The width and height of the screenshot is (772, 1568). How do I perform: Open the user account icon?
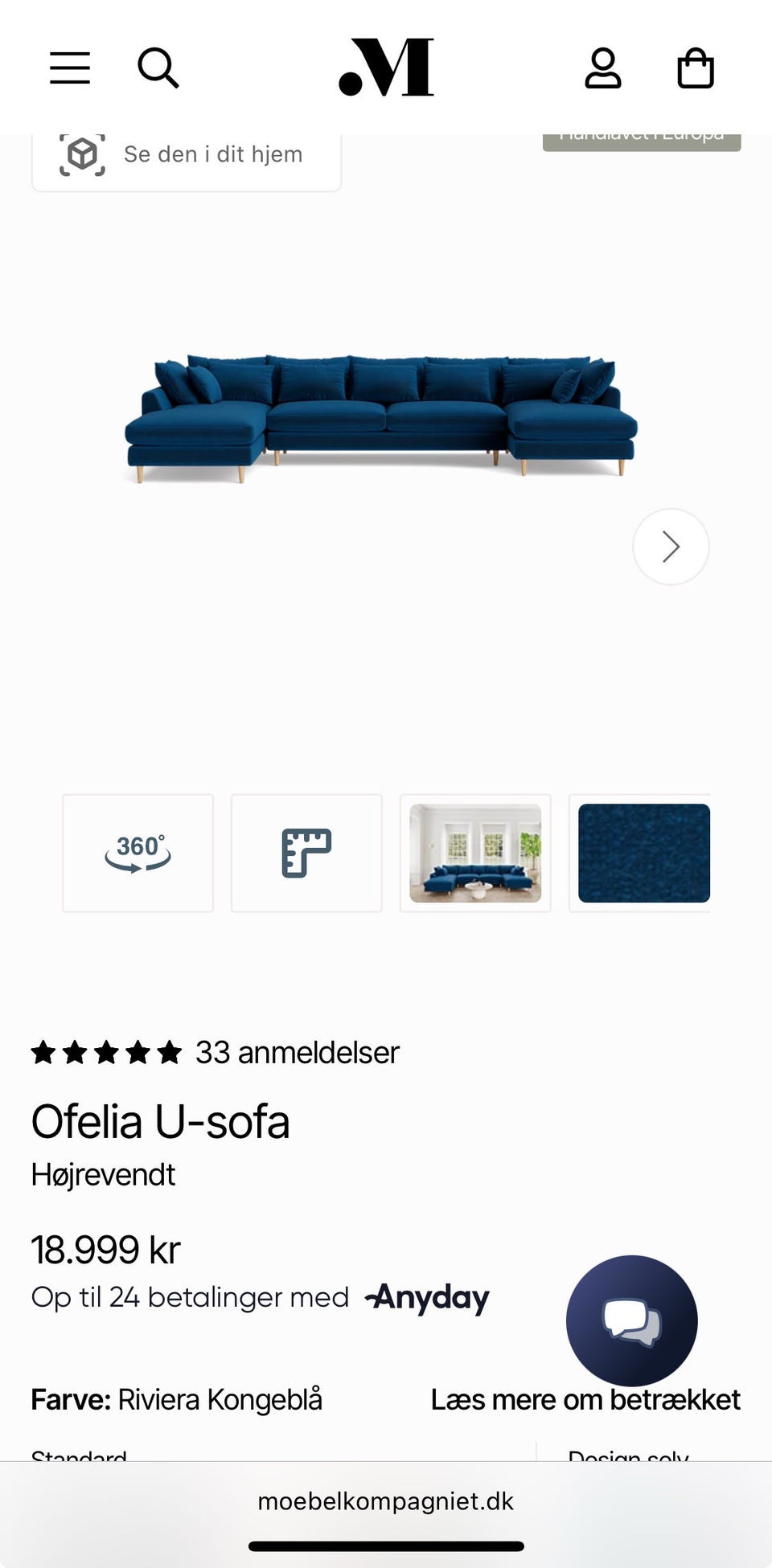pyautogui.click(x=603, y=68)
